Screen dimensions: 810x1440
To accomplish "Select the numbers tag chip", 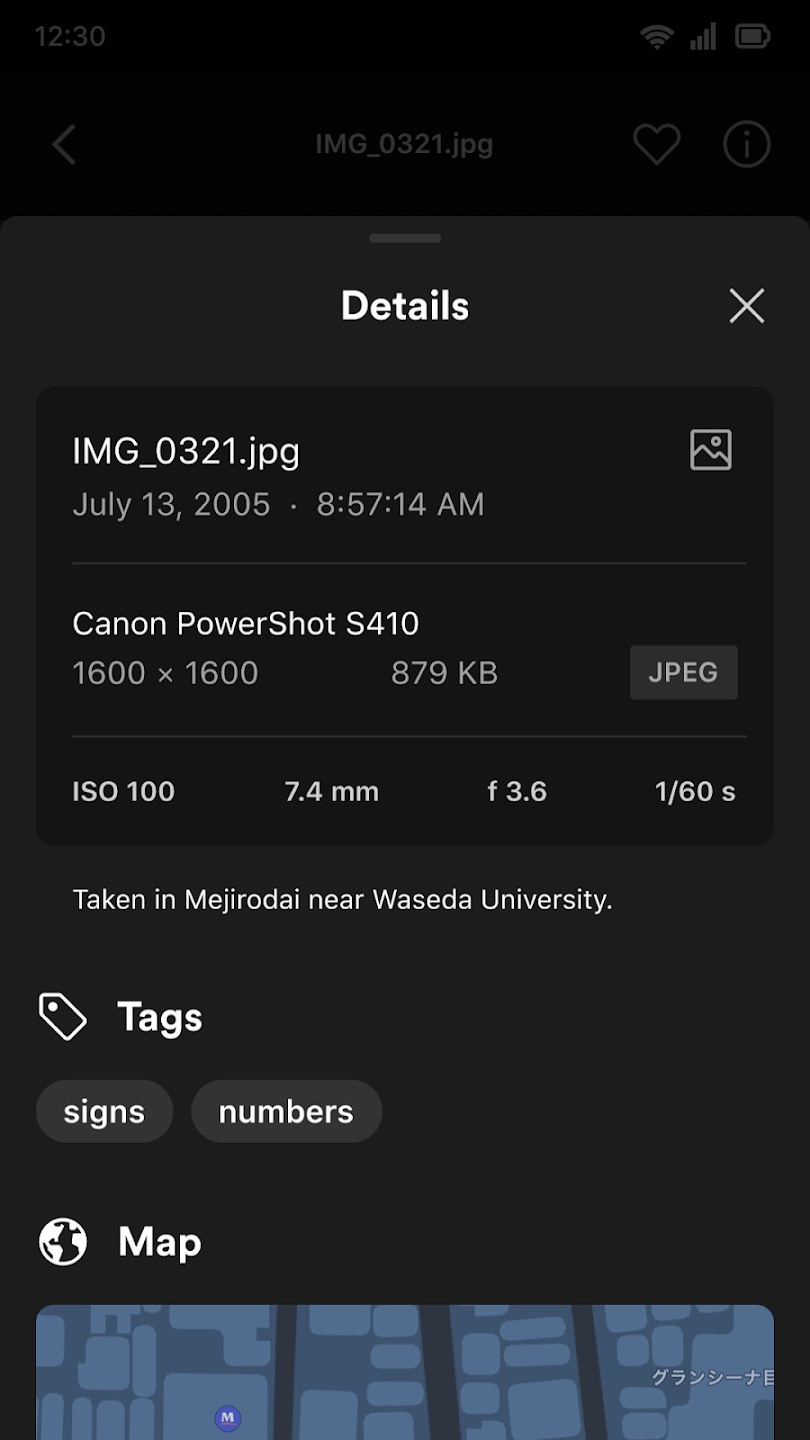I will coord(286,1111).
